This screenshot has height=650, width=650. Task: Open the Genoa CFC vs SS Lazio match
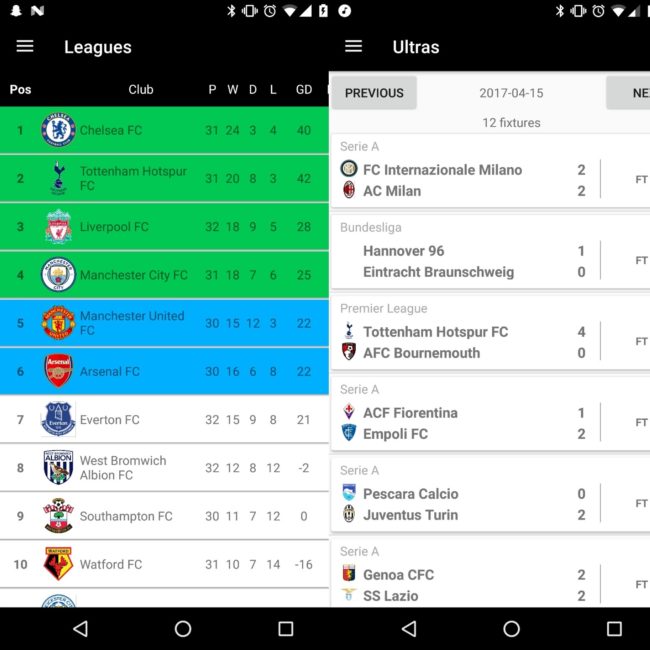(x=470, y=585)
